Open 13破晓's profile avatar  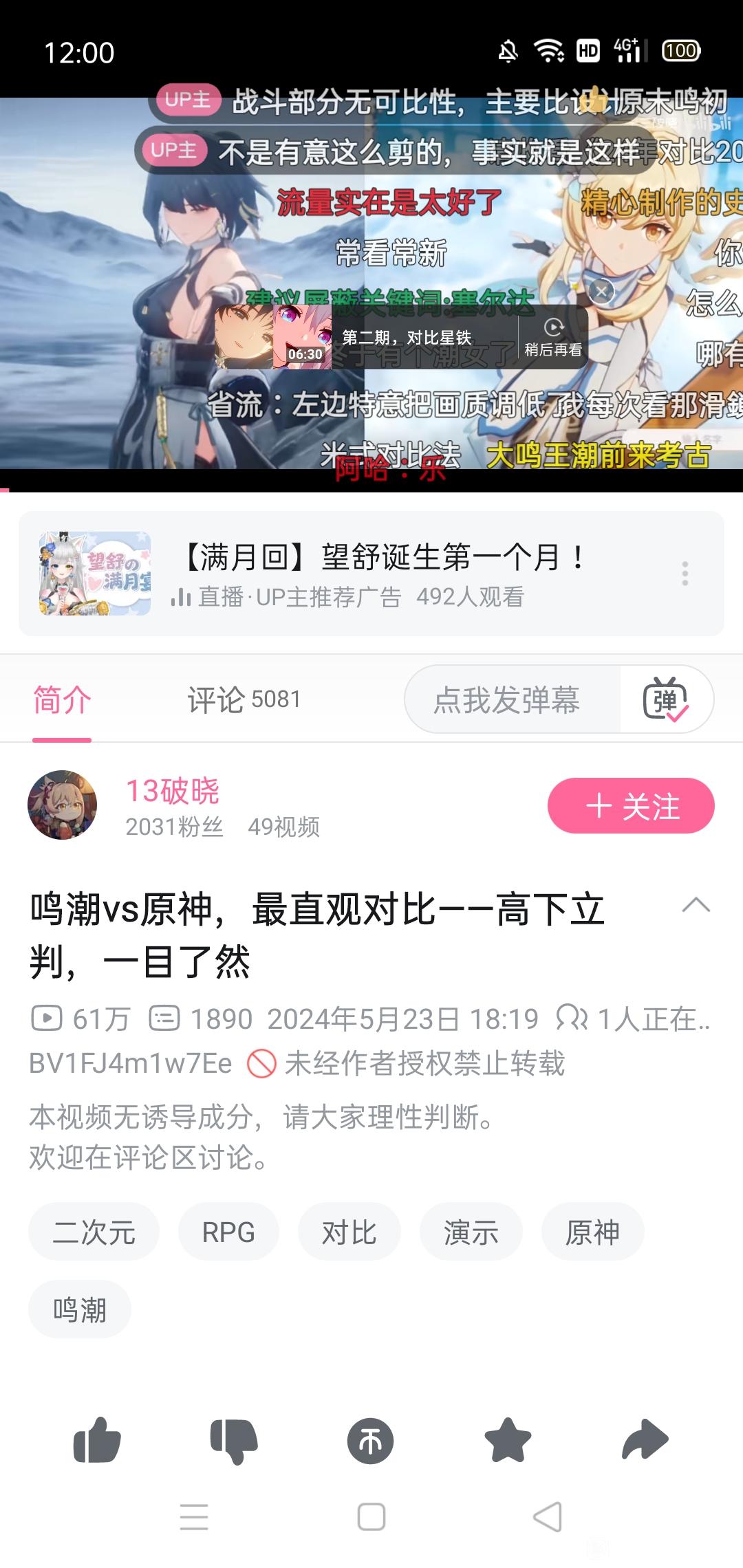click(x=62, y=805)
